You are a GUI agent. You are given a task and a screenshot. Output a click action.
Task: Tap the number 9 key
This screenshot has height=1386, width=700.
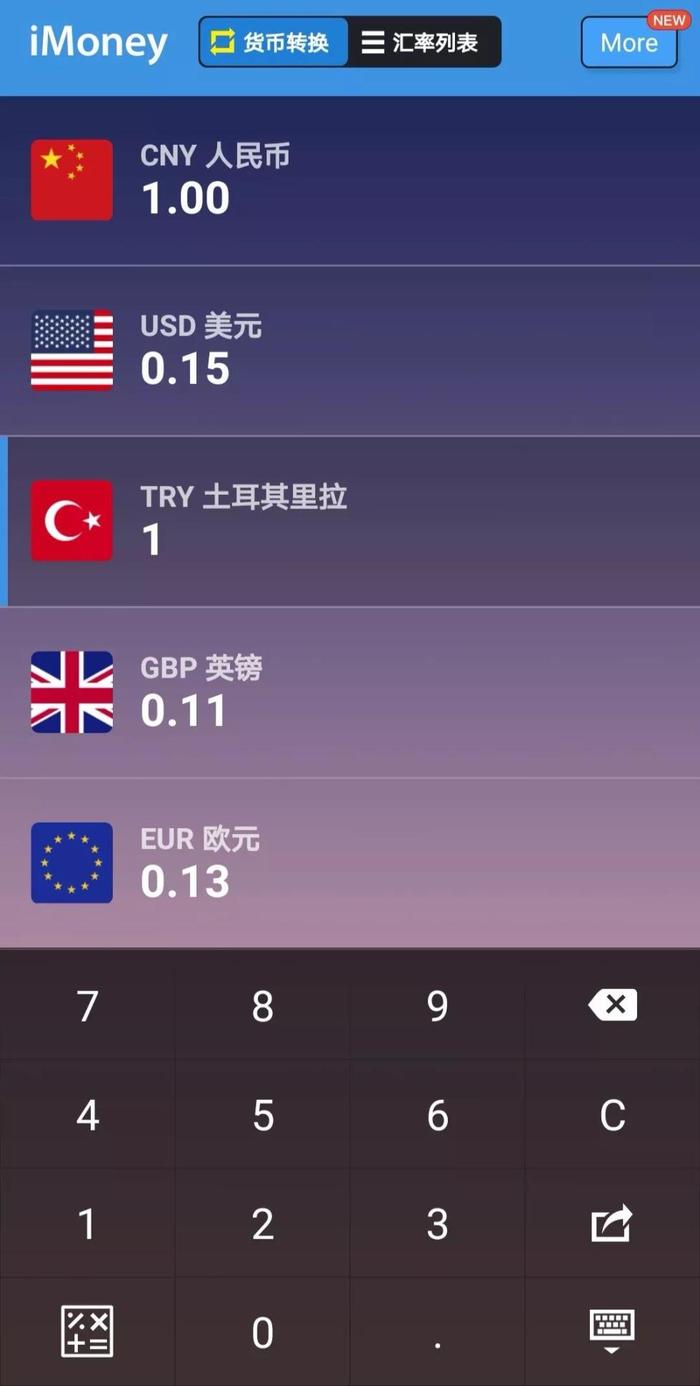click(437, 1006)
